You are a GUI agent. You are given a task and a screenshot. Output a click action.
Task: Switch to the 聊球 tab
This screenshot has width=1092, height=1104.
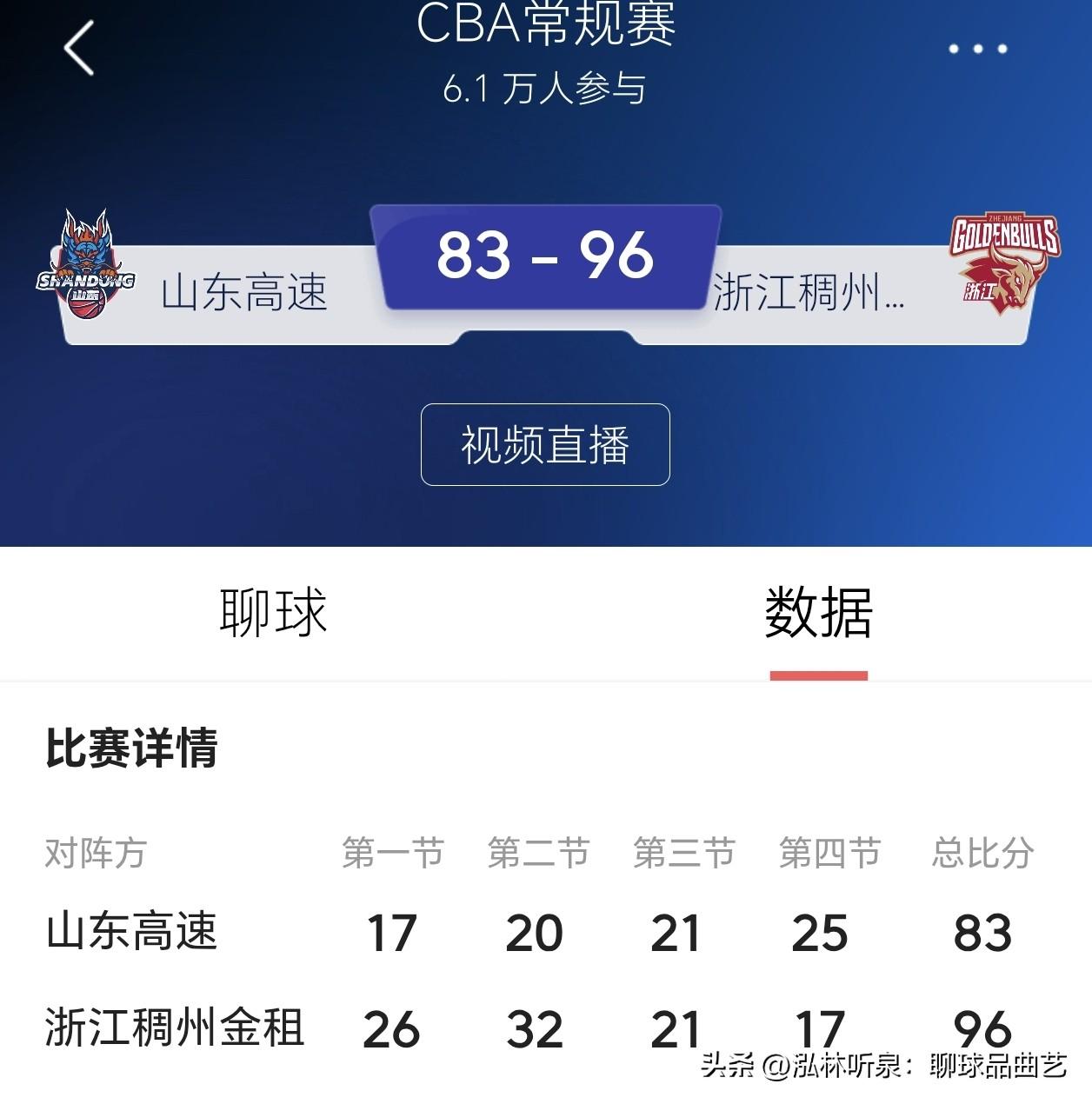click(274, 613)
